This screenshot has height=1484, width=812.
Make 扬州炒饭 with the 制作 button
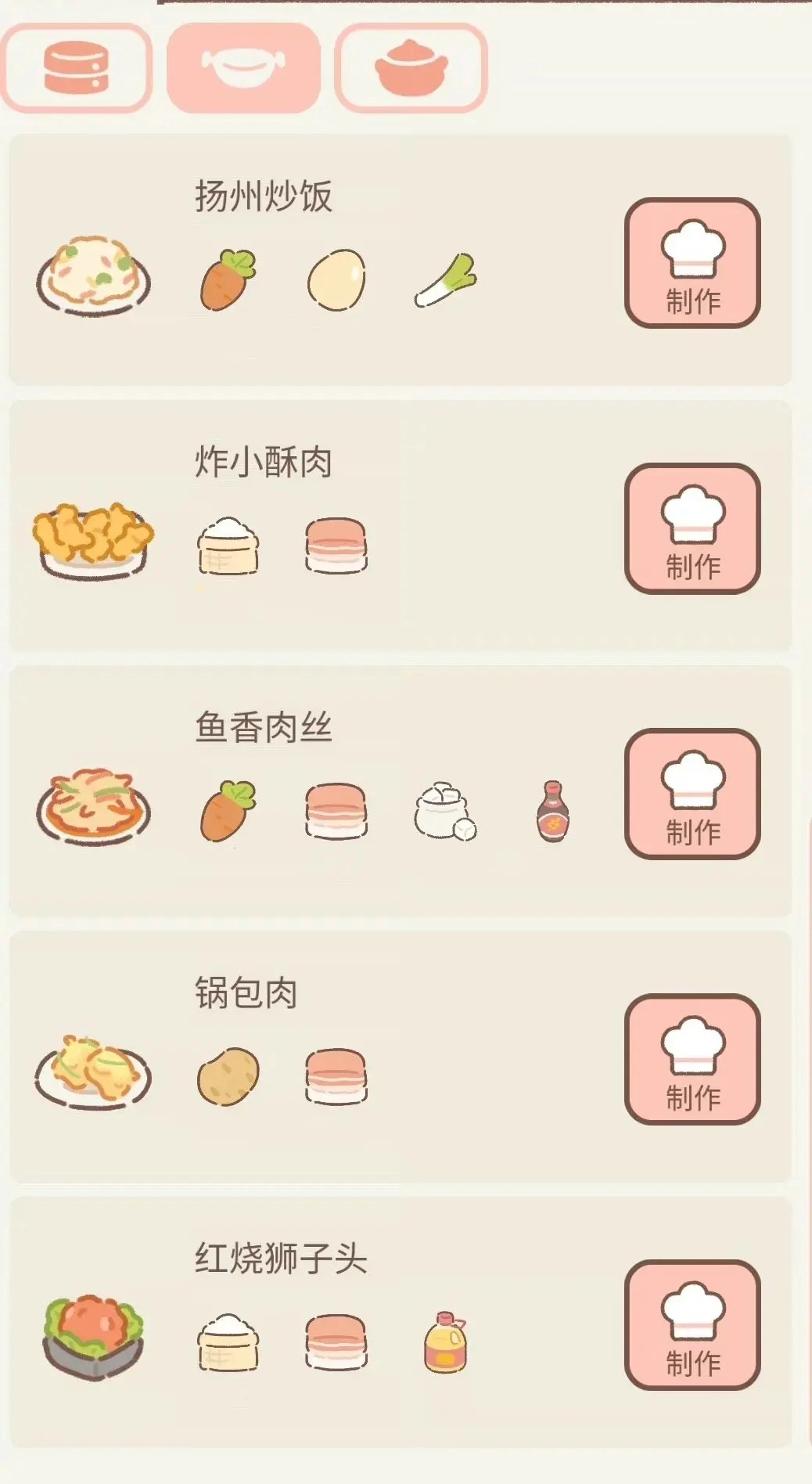coord(692,263)
